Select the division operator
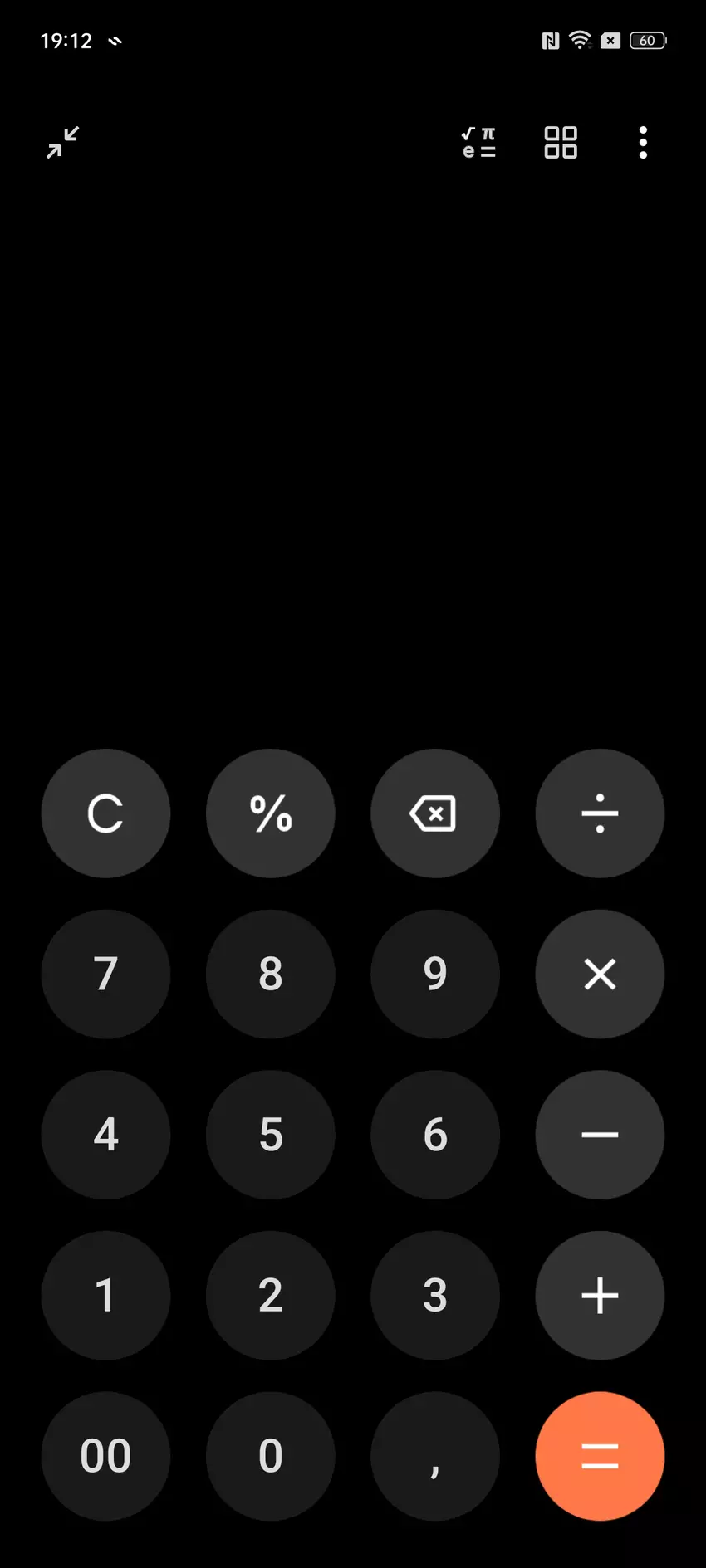This screenshot has height=1568, width=706. tap(599, 813)
